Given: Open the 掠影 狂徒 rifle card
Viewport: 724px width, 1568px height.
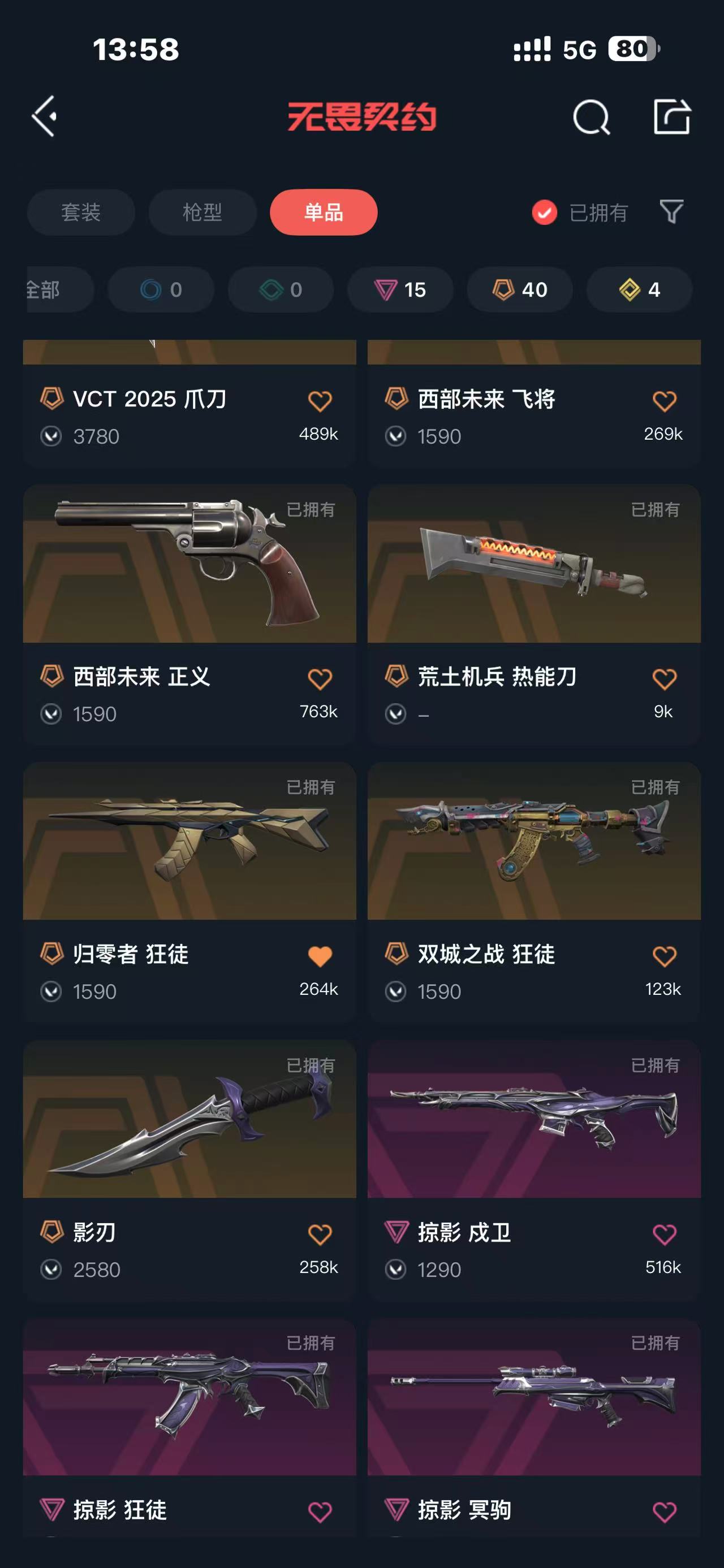Looking at the screenshot, I should pos(189,1428).
